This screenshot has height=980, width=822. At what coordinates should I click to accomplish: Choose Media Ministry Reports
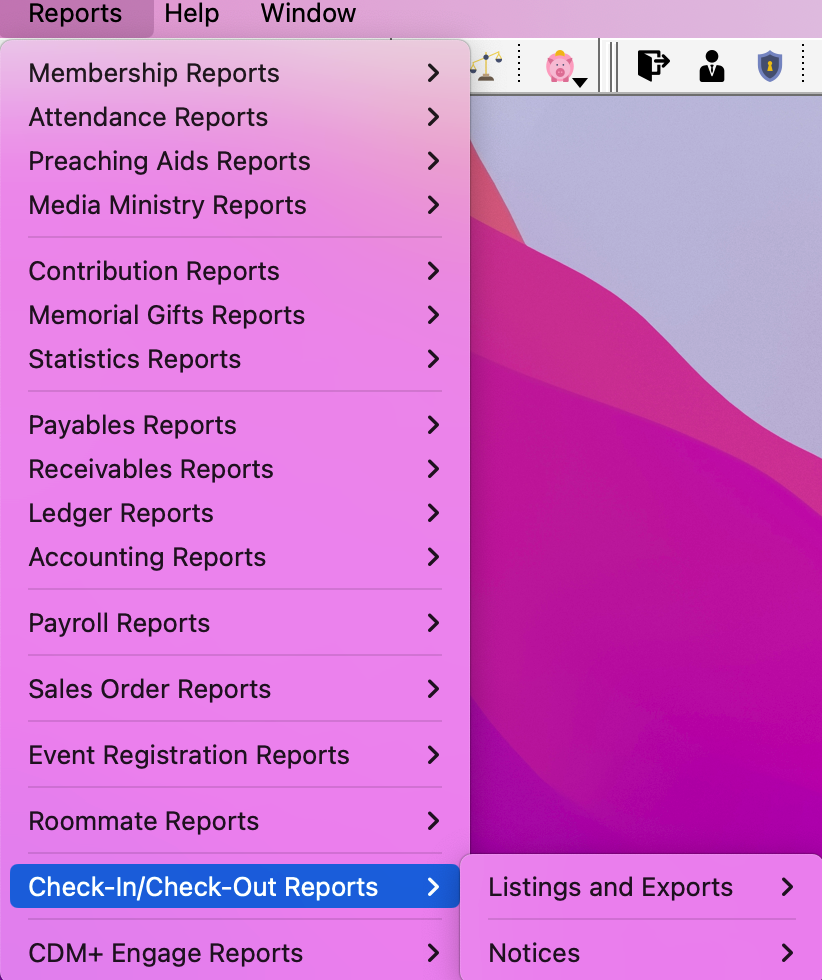point(167,205)
